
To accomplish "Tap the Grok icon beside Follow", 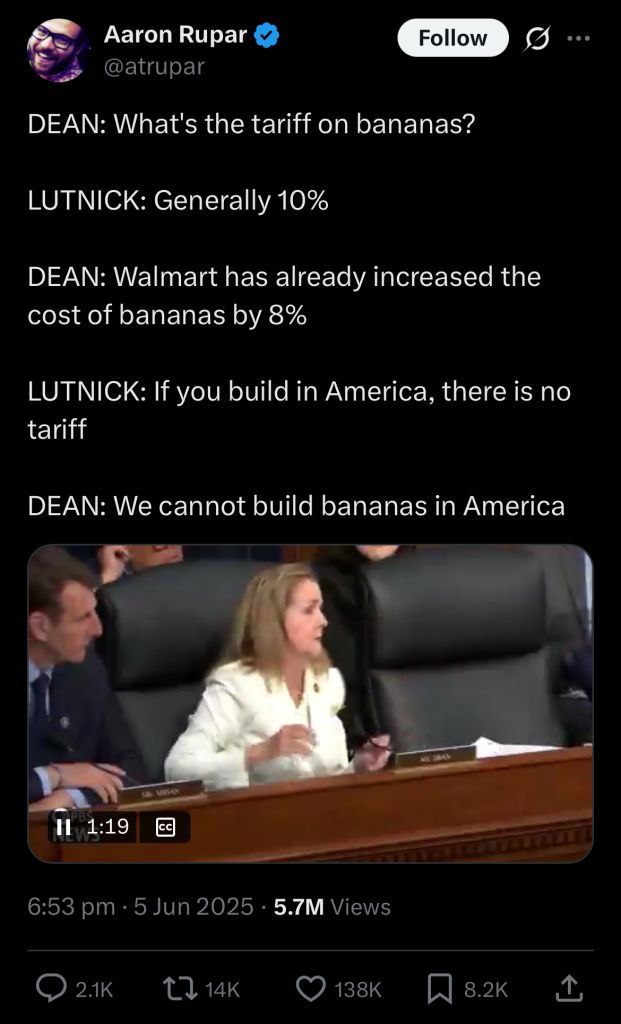I will click(537, 39).
